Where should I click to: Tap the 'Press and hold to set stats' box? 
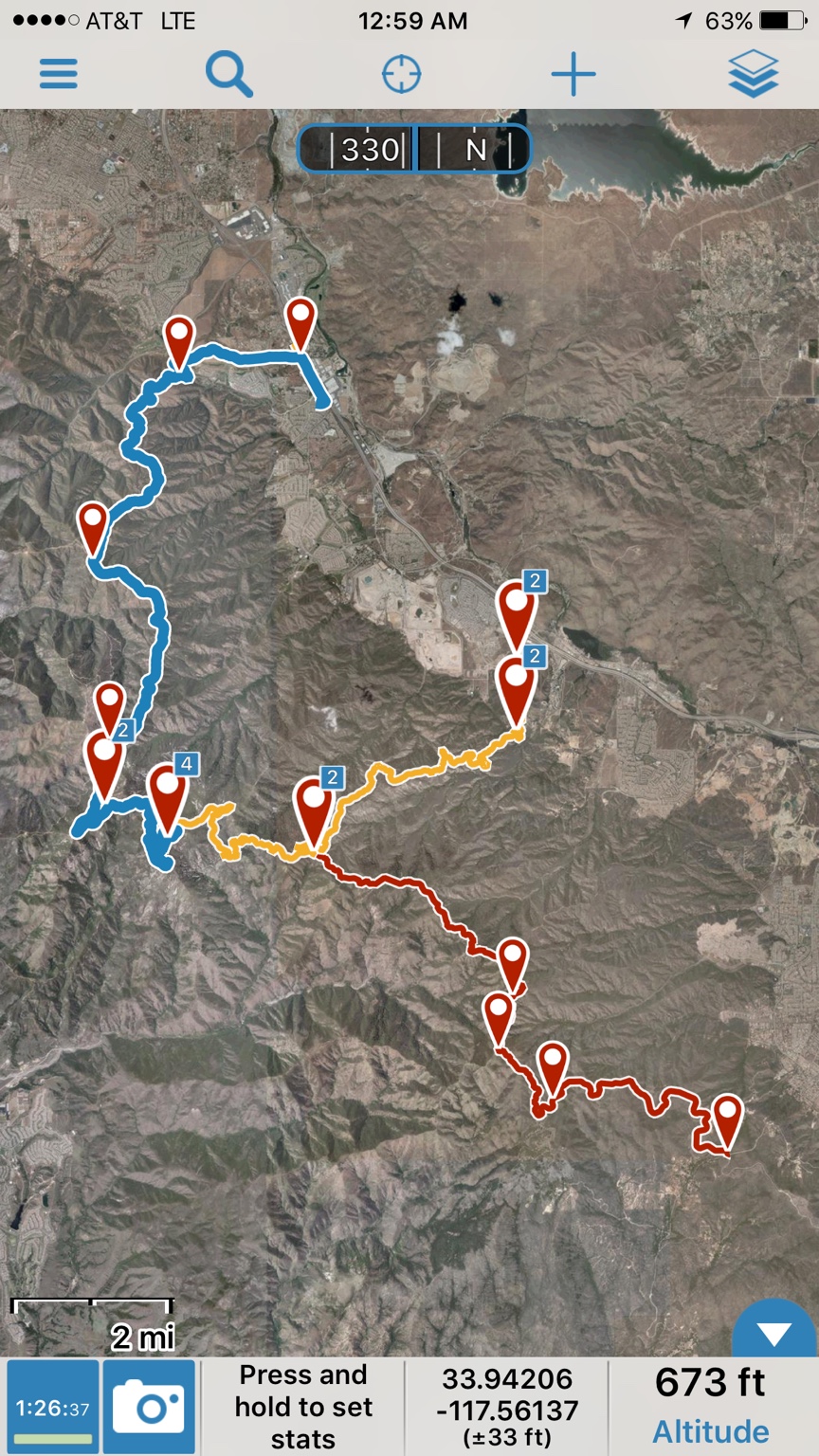tap(303, 1408)
